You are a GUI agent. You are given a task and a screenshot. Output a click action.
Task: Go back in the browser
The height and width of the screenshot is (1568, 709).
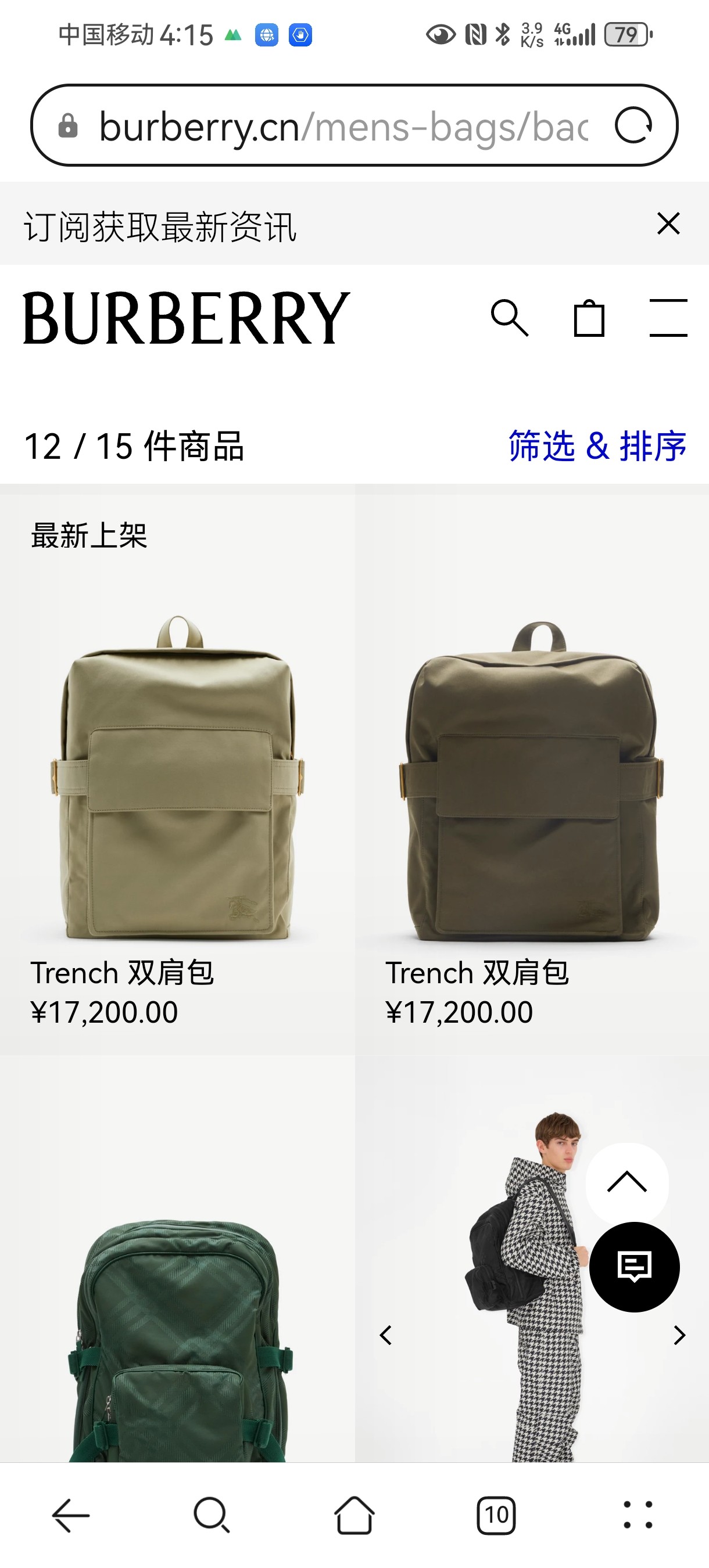tap(71, 1515)
